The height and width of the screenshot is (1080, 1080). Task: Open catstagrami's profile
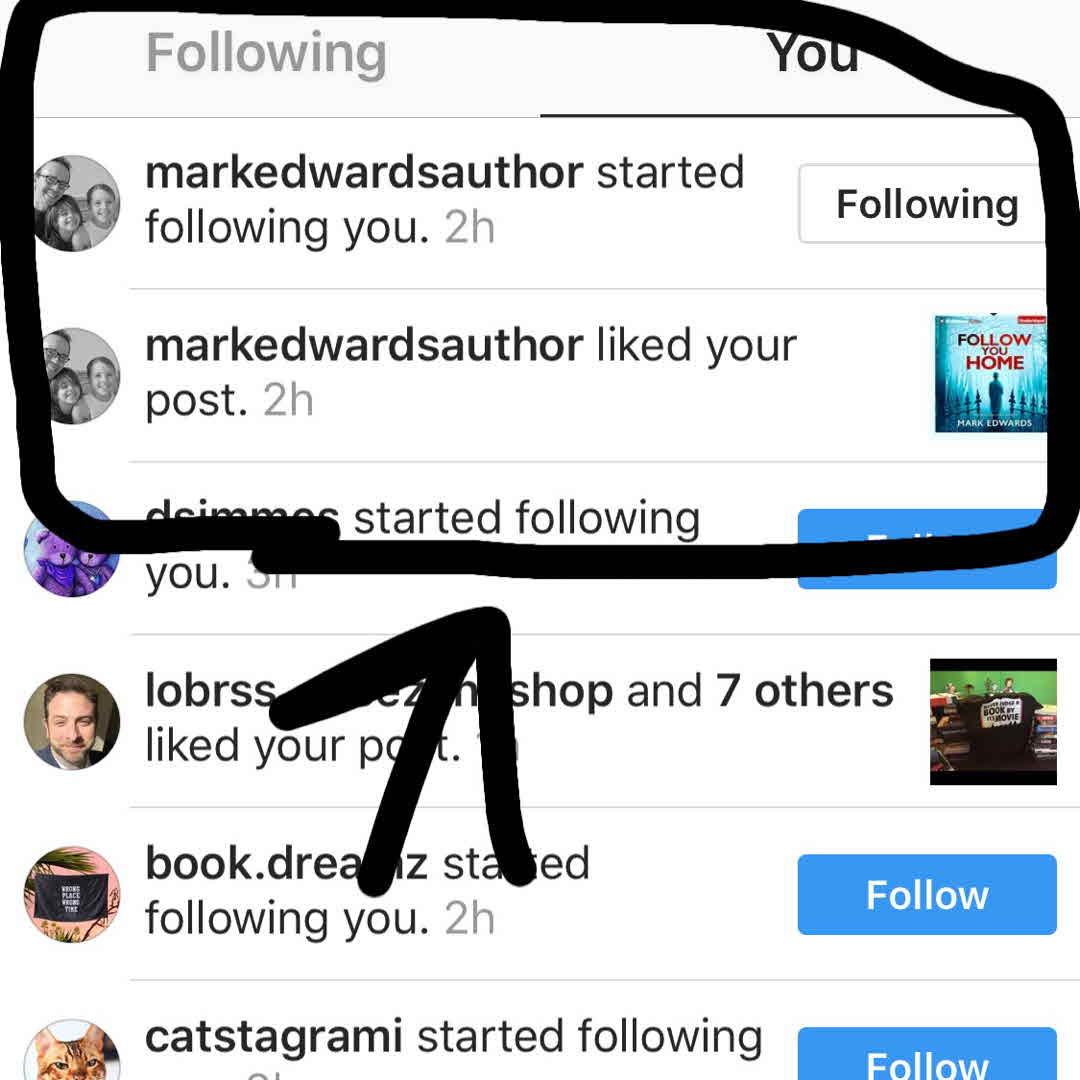274,1037
